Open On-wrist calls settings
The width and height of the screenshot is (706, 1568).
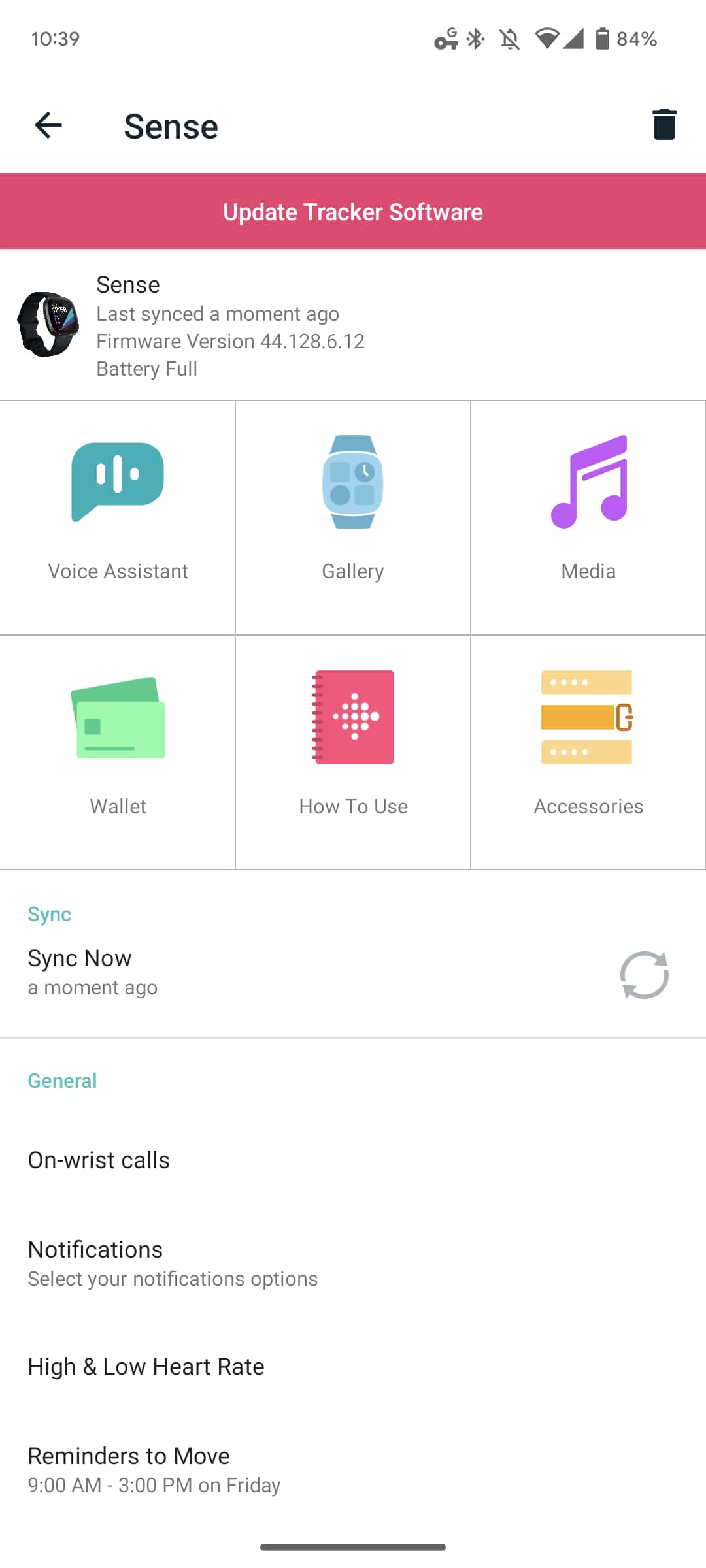(353, 1160)
